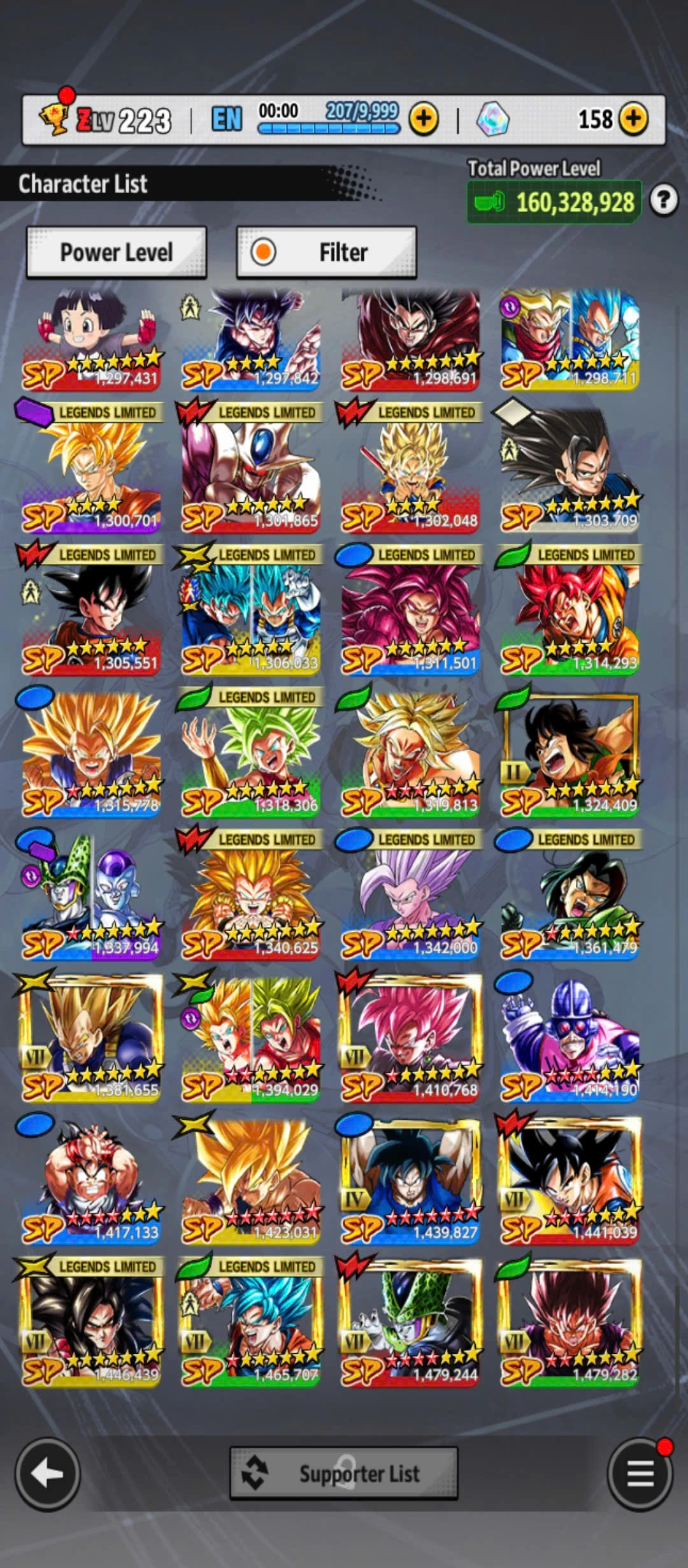The width and height of the screenshot is (688, 1568).
Task: Open the character with power 1,306,033
Action: [x=250, y=614]
